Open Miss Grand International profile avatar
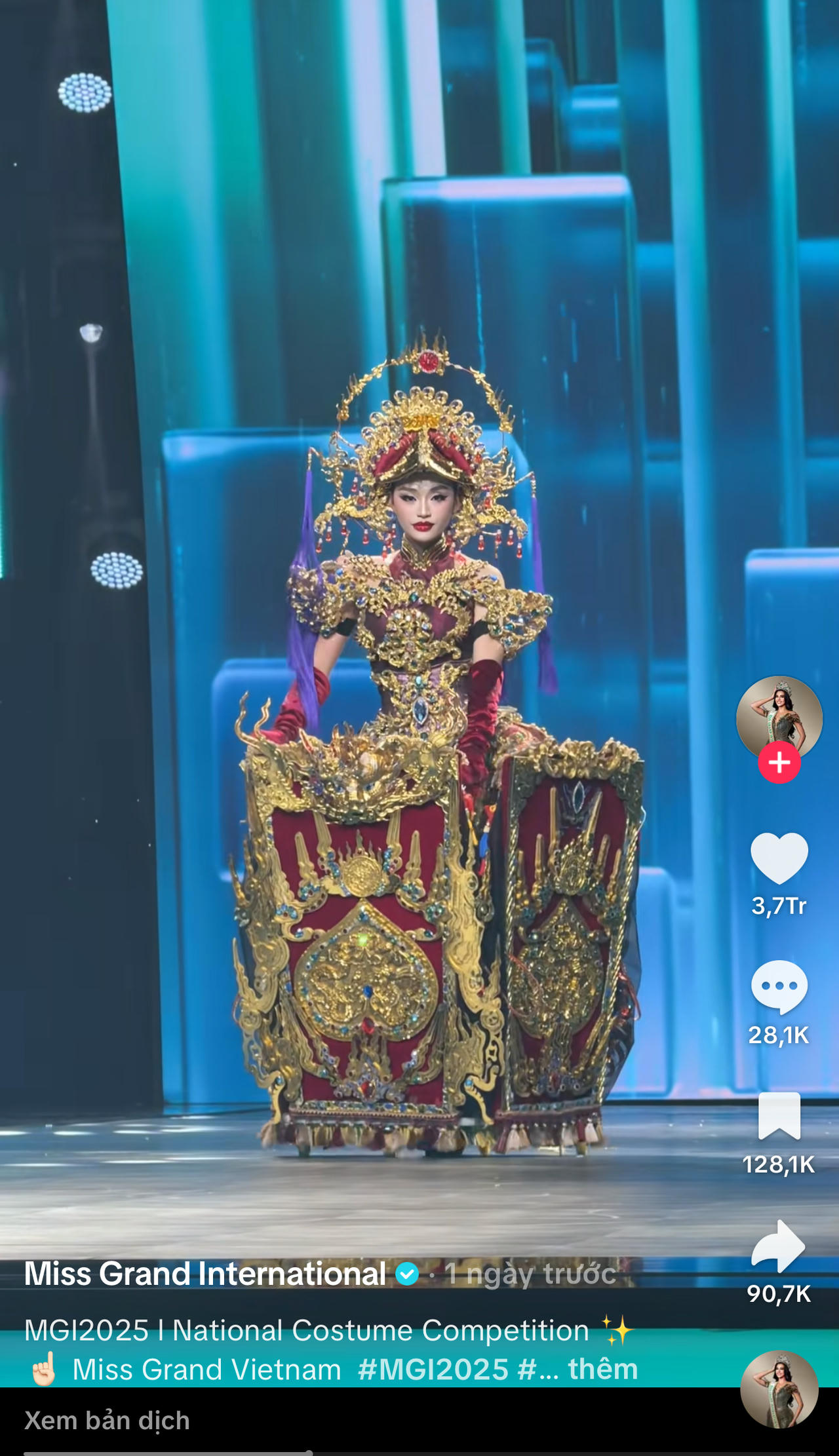 click(779, 717)
